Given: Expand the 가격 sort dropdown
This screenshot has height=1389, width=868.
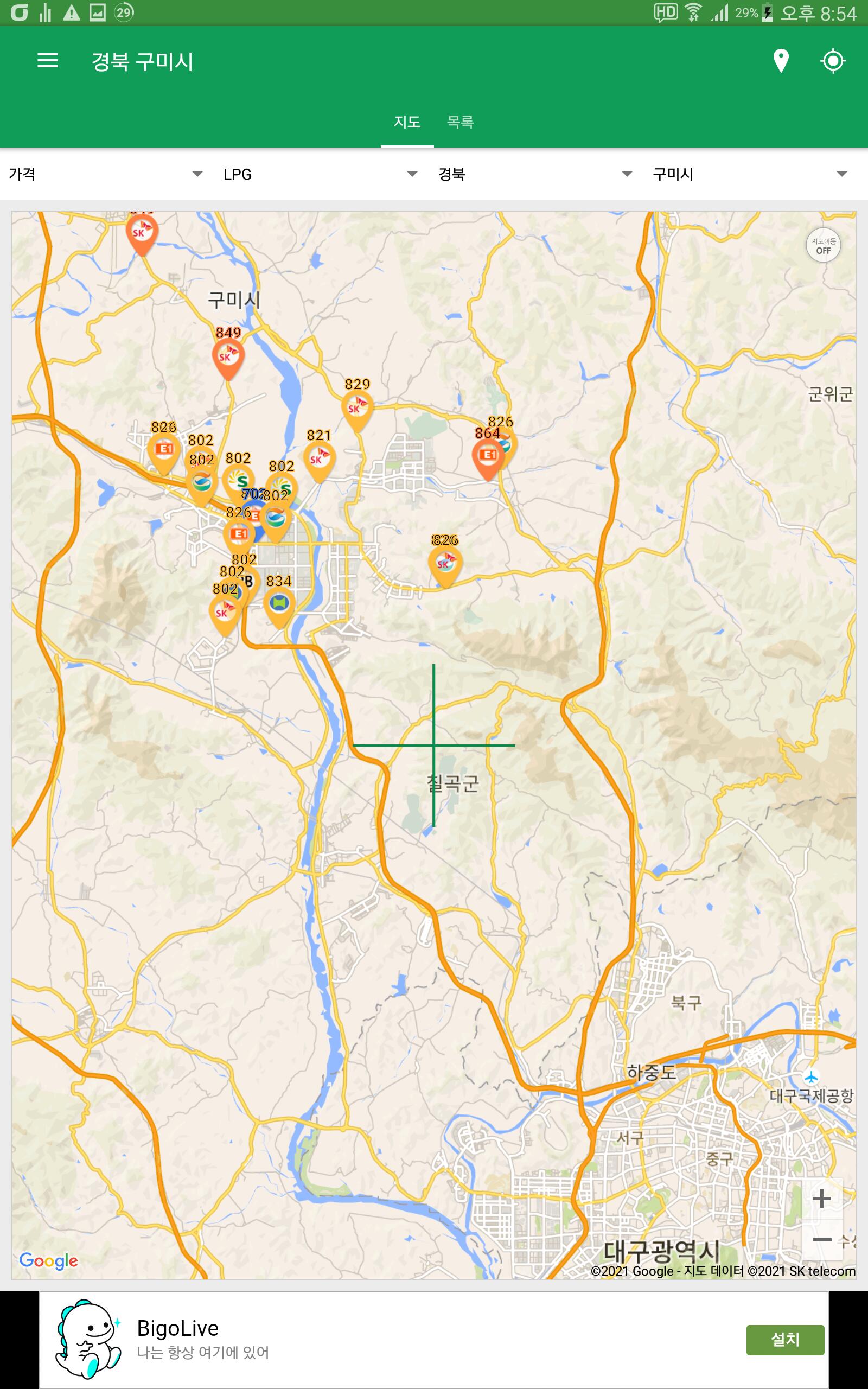Looking at the screenshot, I should (107, 174).
